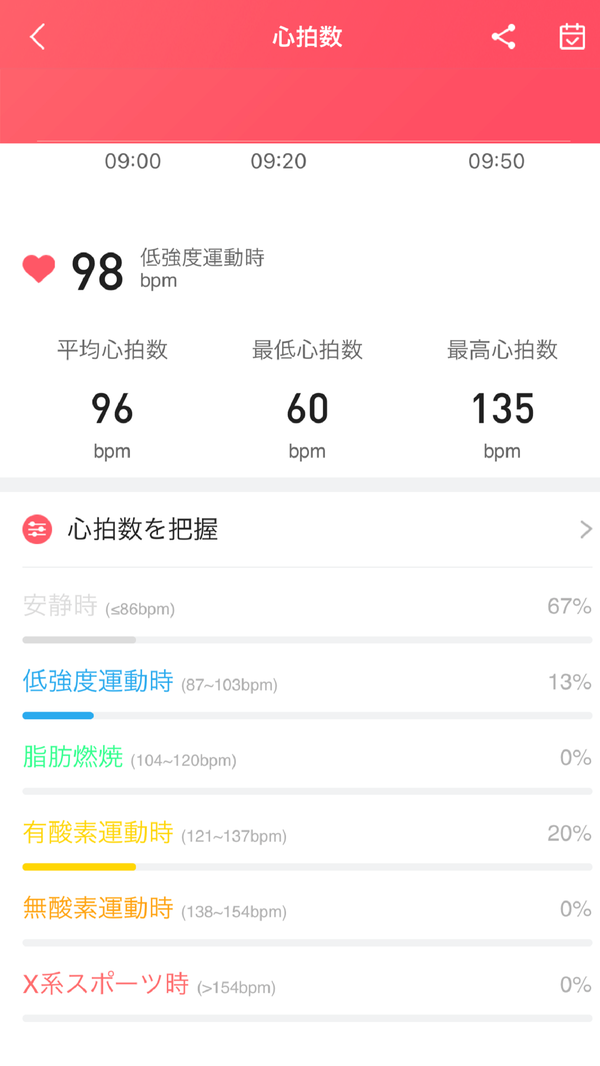Go back using the top-left arrow
The width and height of the screenshot is (600, 1066).
tap(38, 38)
